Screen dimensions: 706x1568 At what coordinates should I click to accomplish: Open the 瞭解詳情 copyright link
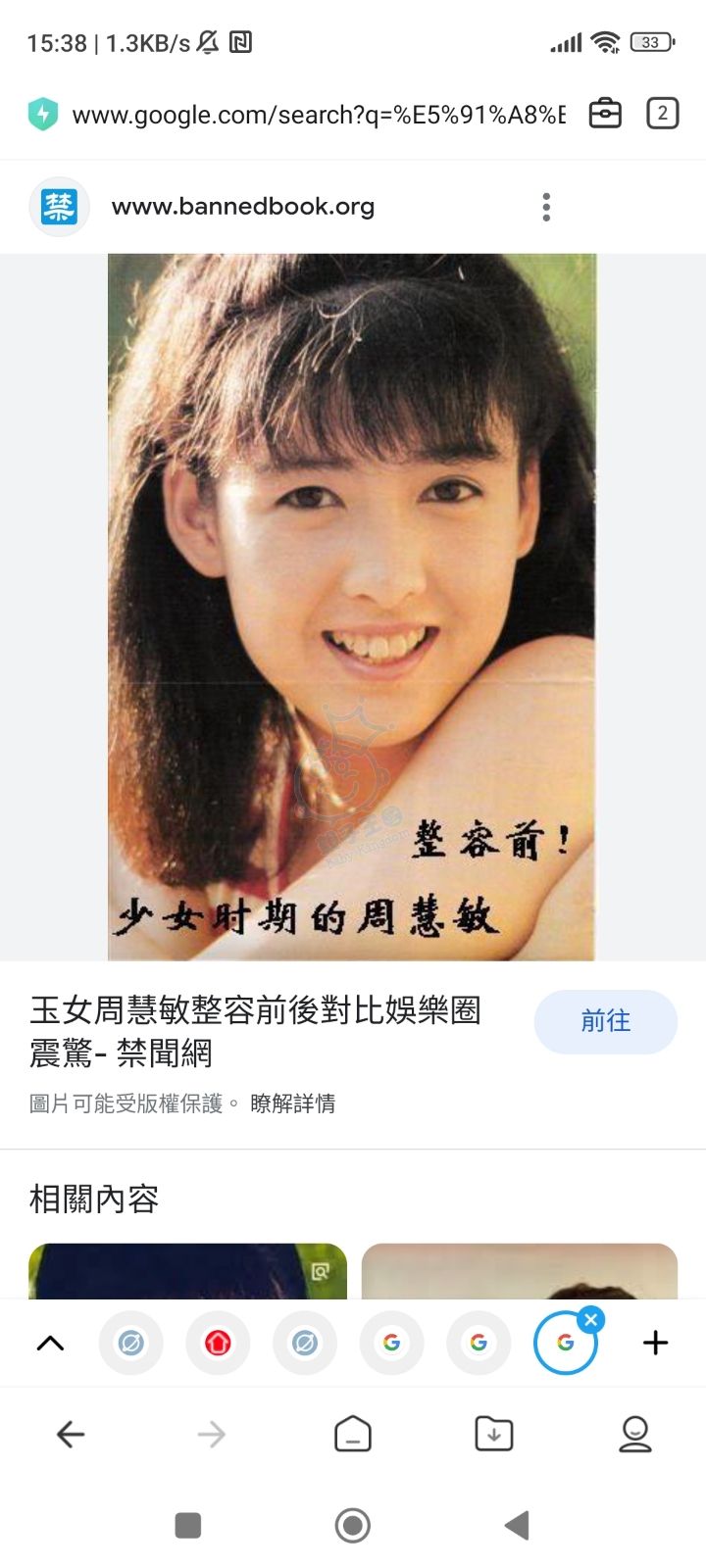click(292, 1103)
